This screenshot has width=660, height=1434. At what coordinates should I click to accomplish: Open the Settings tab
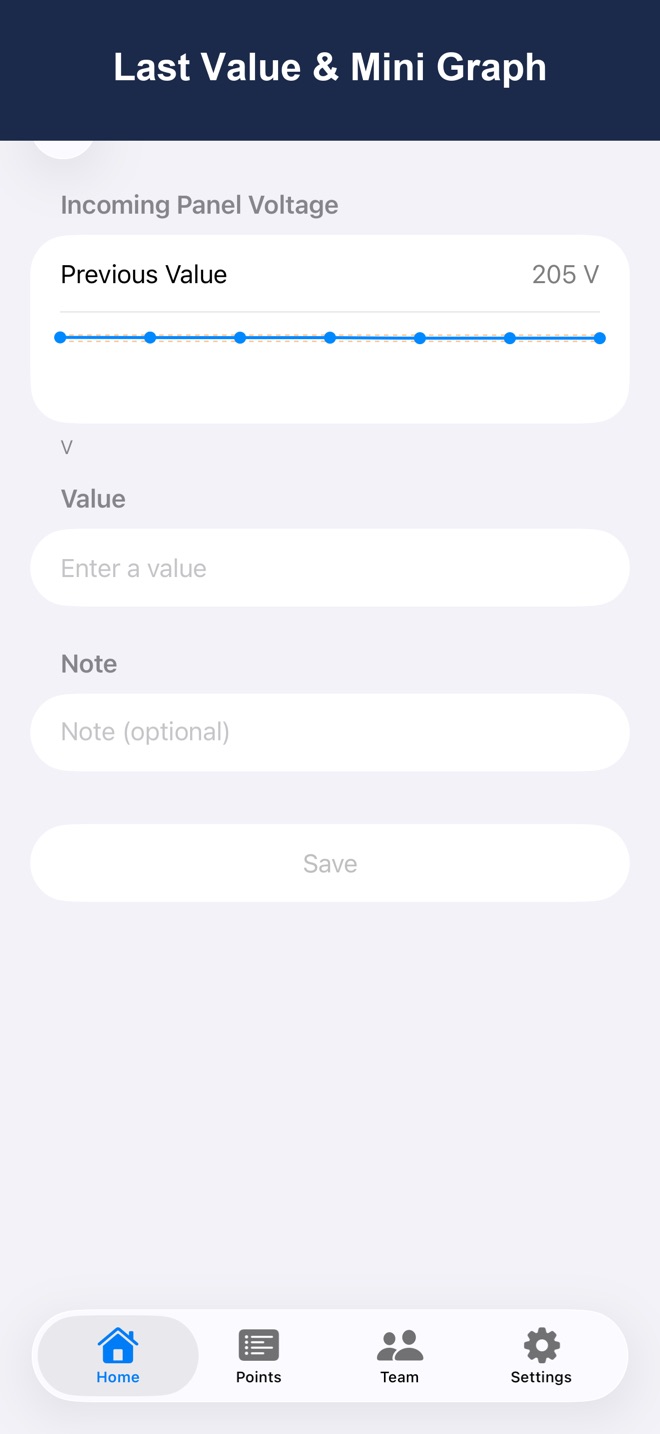coord(541,1356)
